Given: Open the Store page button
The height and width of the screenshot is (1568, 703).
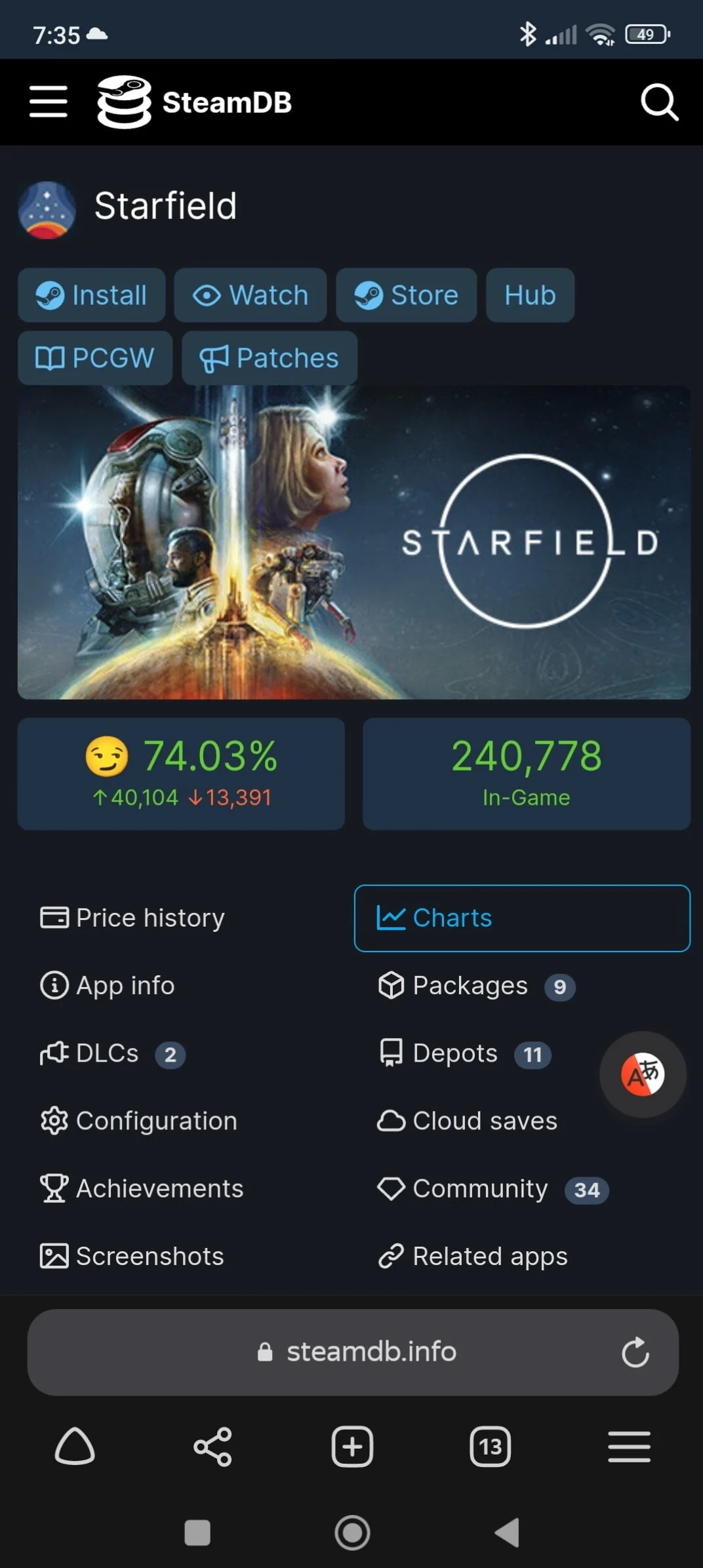Looking at the screenshot, I should (407, 295).
